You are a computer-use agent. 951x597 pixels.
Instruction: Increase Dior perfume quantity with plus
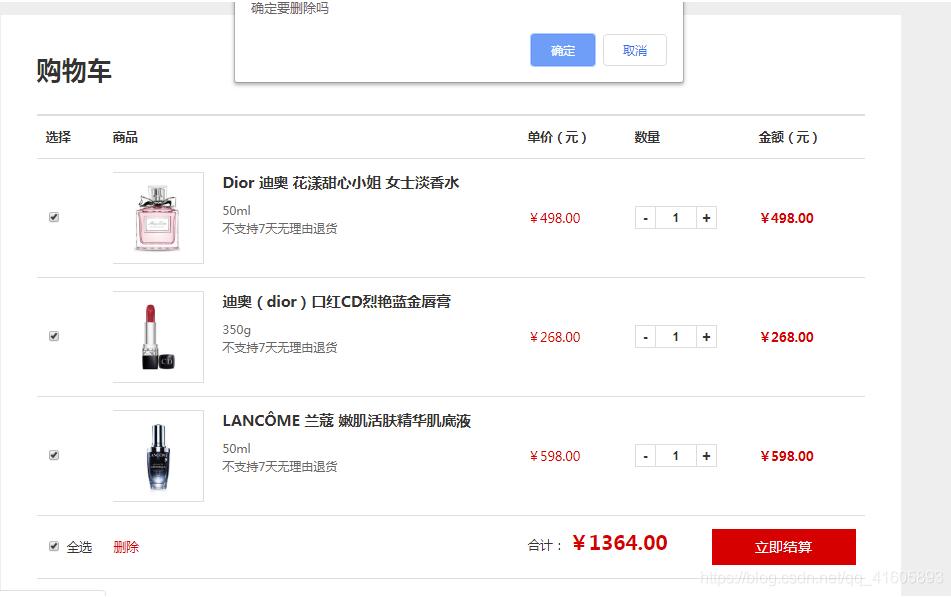(706, 218)
